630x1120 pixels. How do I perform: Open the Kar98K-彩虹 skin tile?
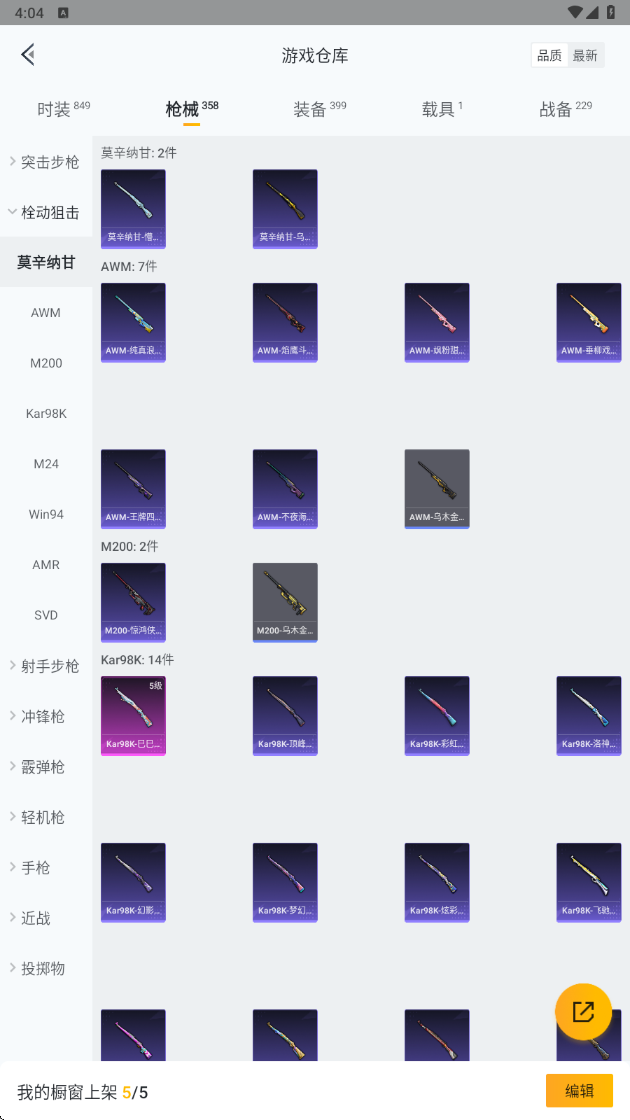[x=437, y=716]
